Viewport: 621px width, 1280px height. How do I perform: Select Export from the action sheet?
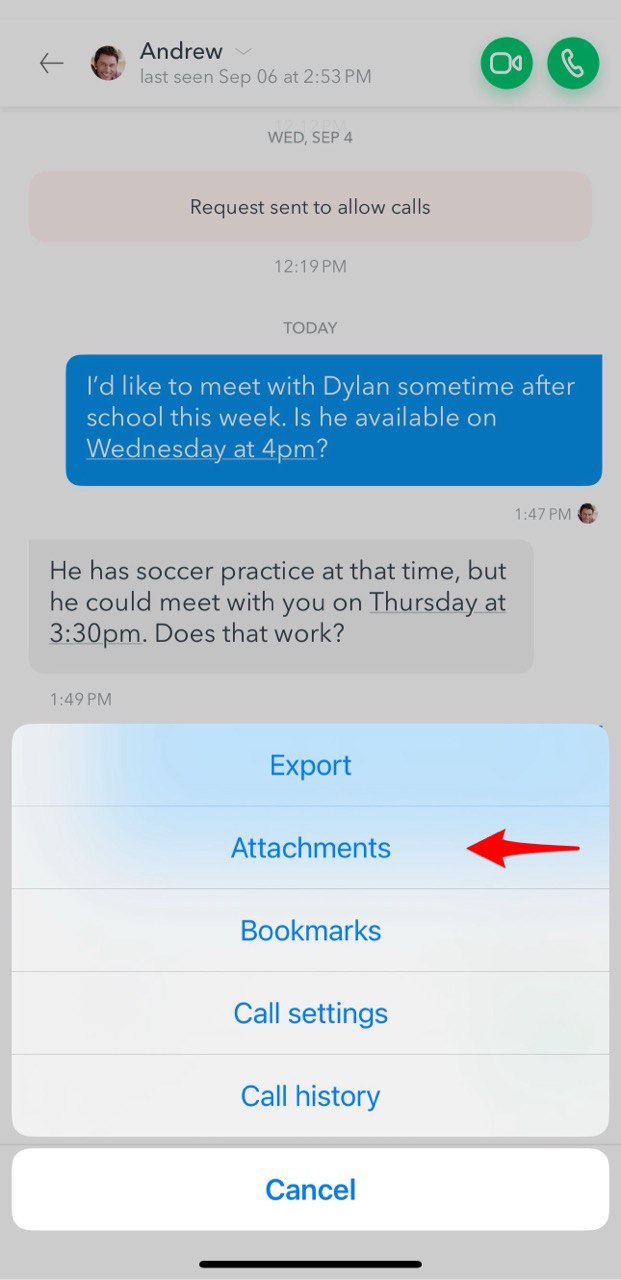[x=310, y=766]
